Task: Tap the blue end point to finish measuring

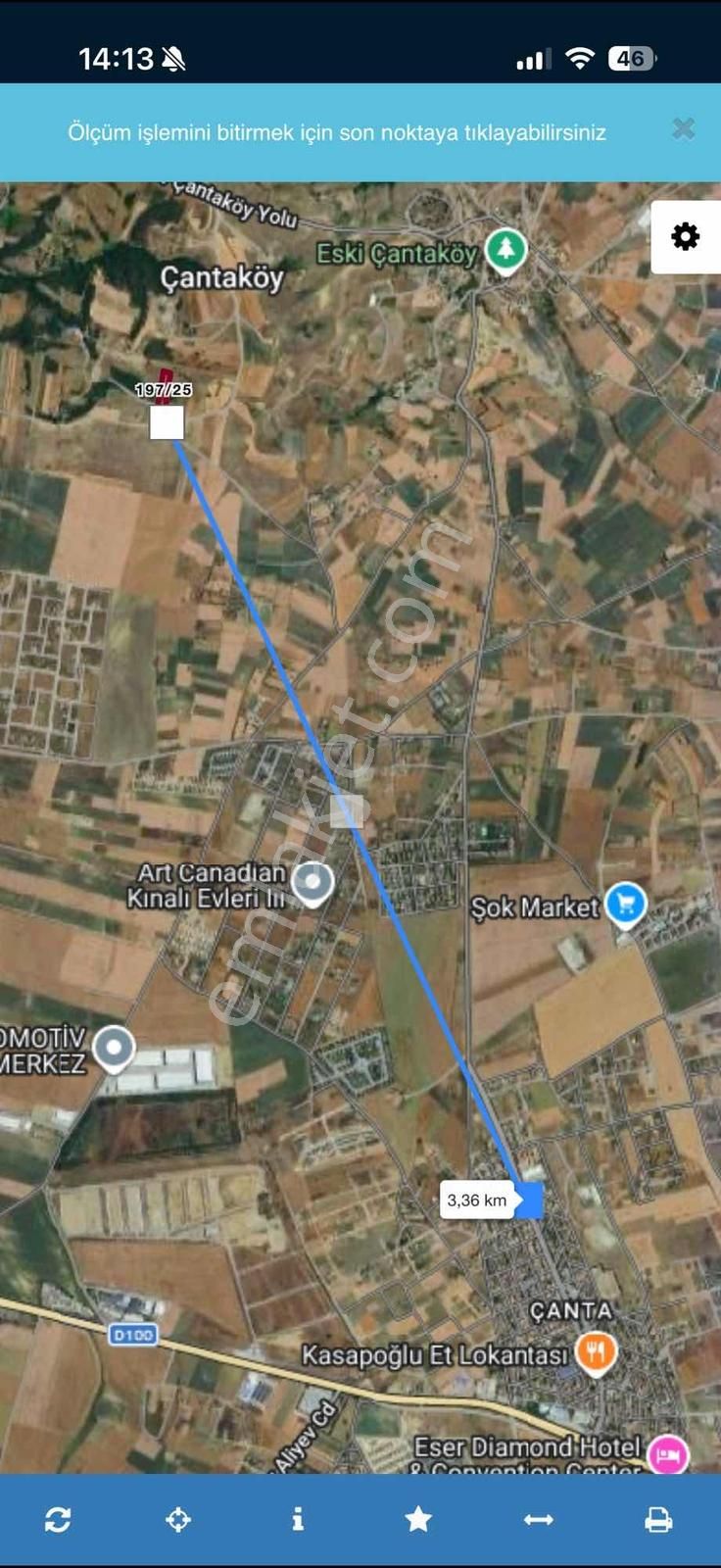Action: [530, 1200]
